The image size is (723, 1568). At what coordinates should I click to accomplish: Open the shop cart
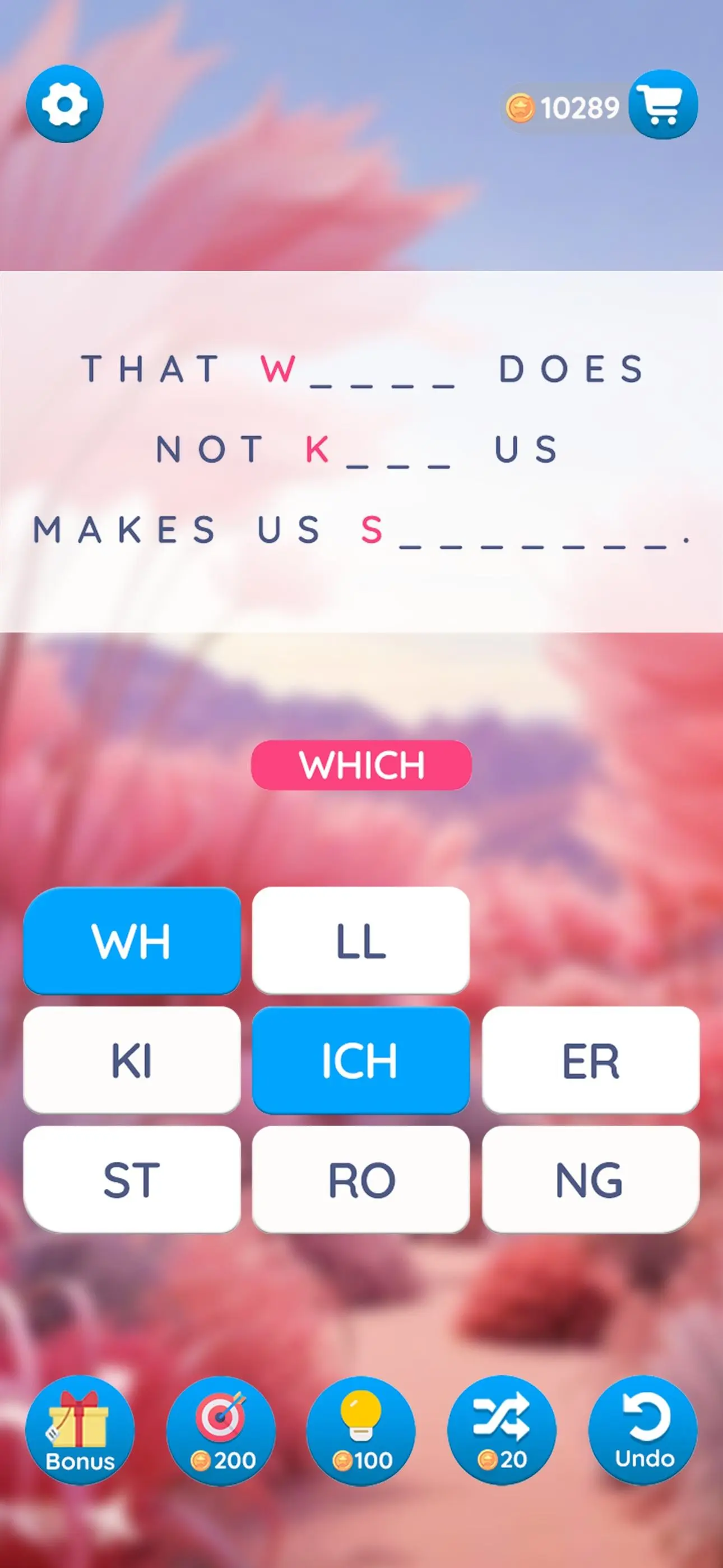662,105
